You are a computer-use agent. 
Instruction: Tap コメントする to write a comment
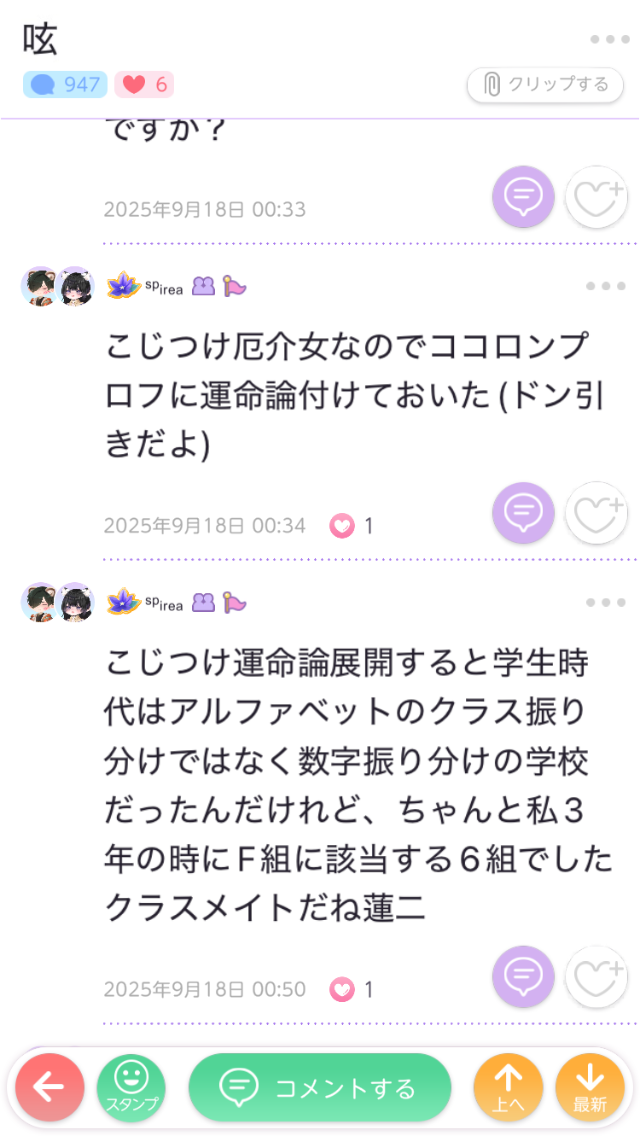coord(320,1087)
